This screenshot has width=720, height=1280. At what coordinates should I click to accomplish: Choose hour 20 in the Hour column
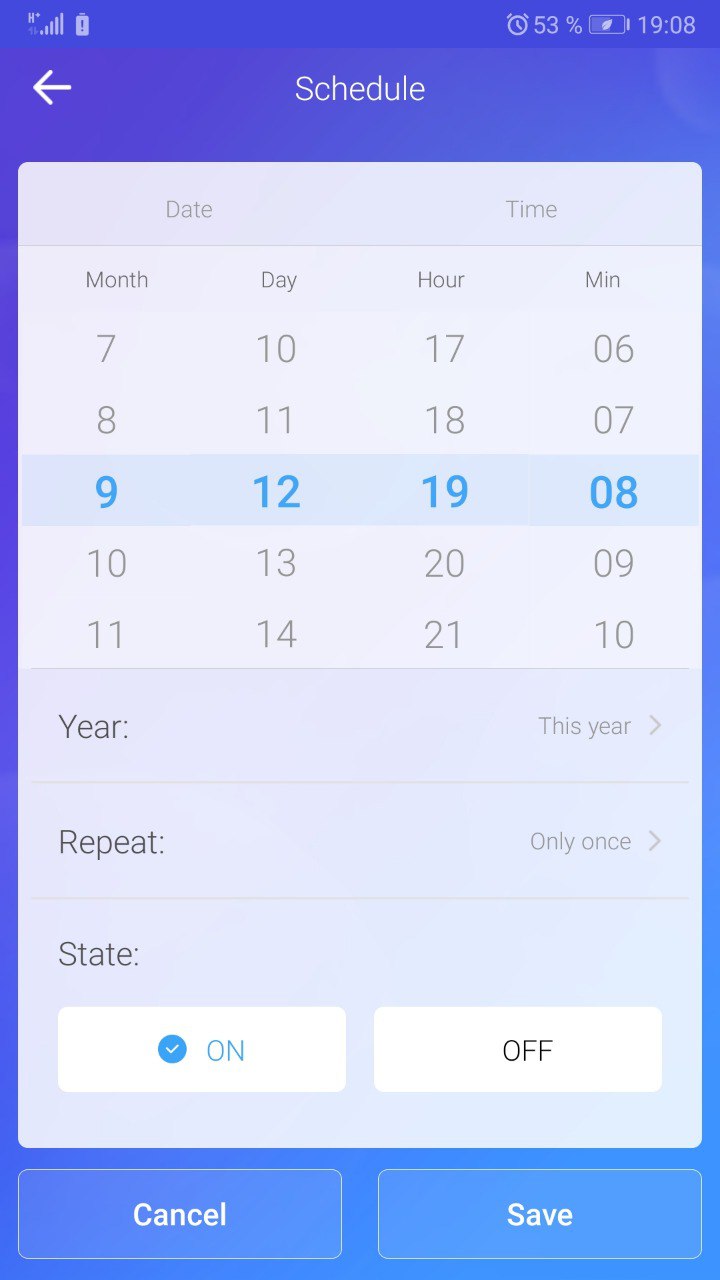(x=444, y=564)
